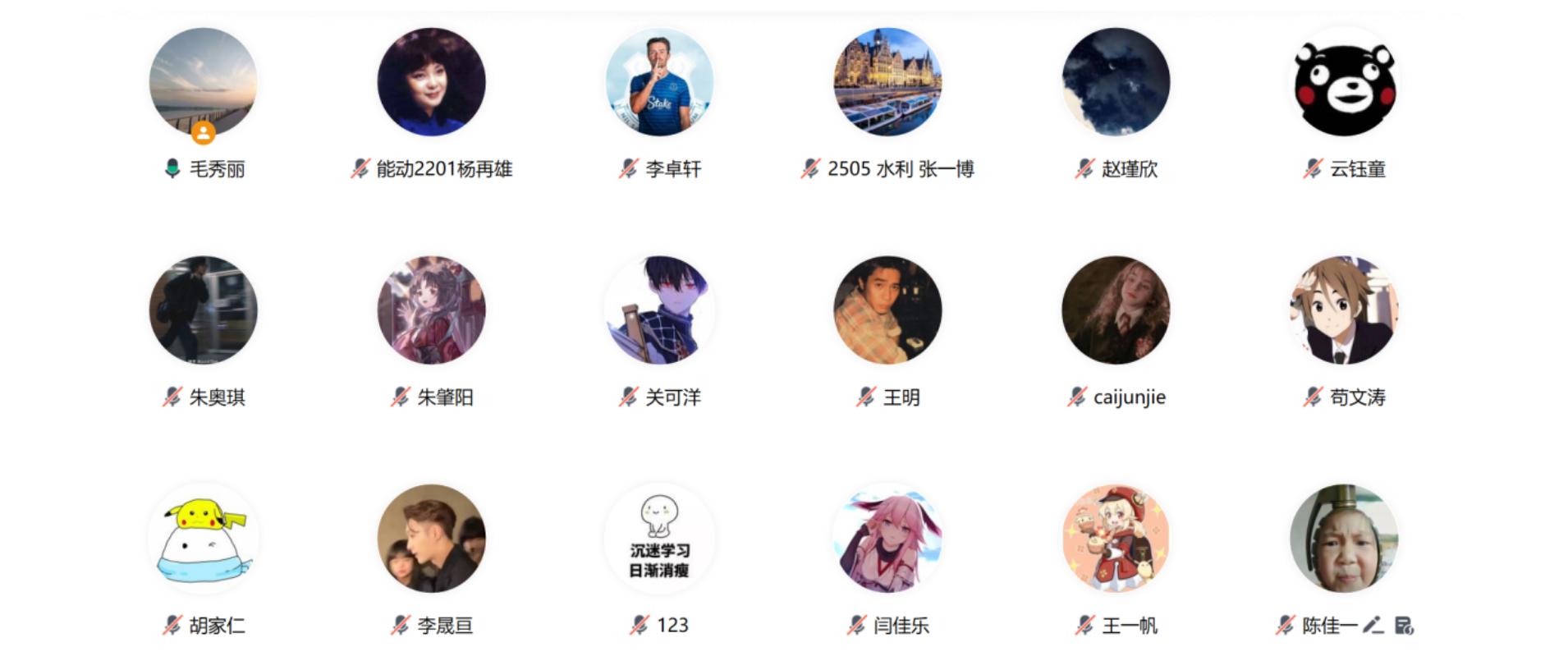Select participant 朱奥琪

[x=203, y=310]
